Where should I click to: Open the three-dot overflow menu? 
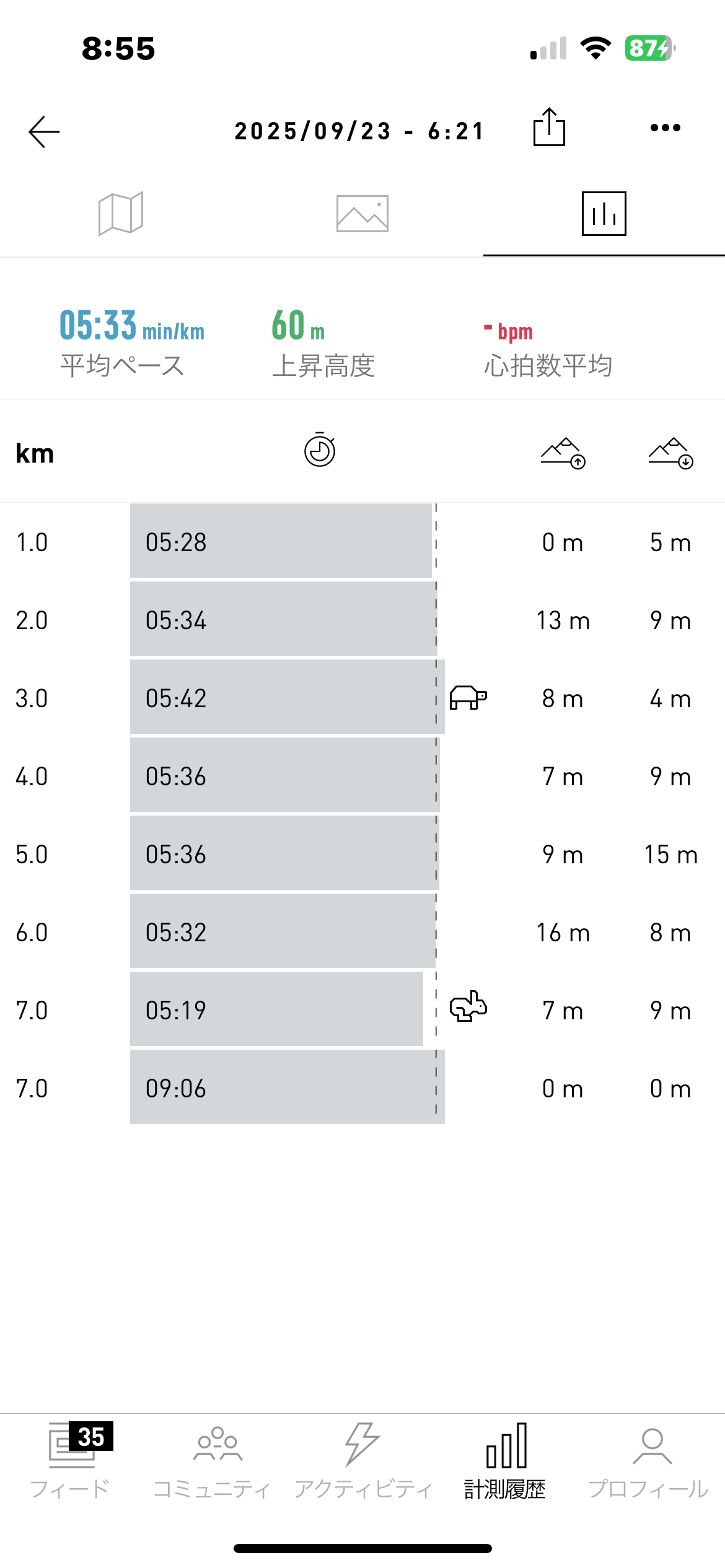point(666,128)
